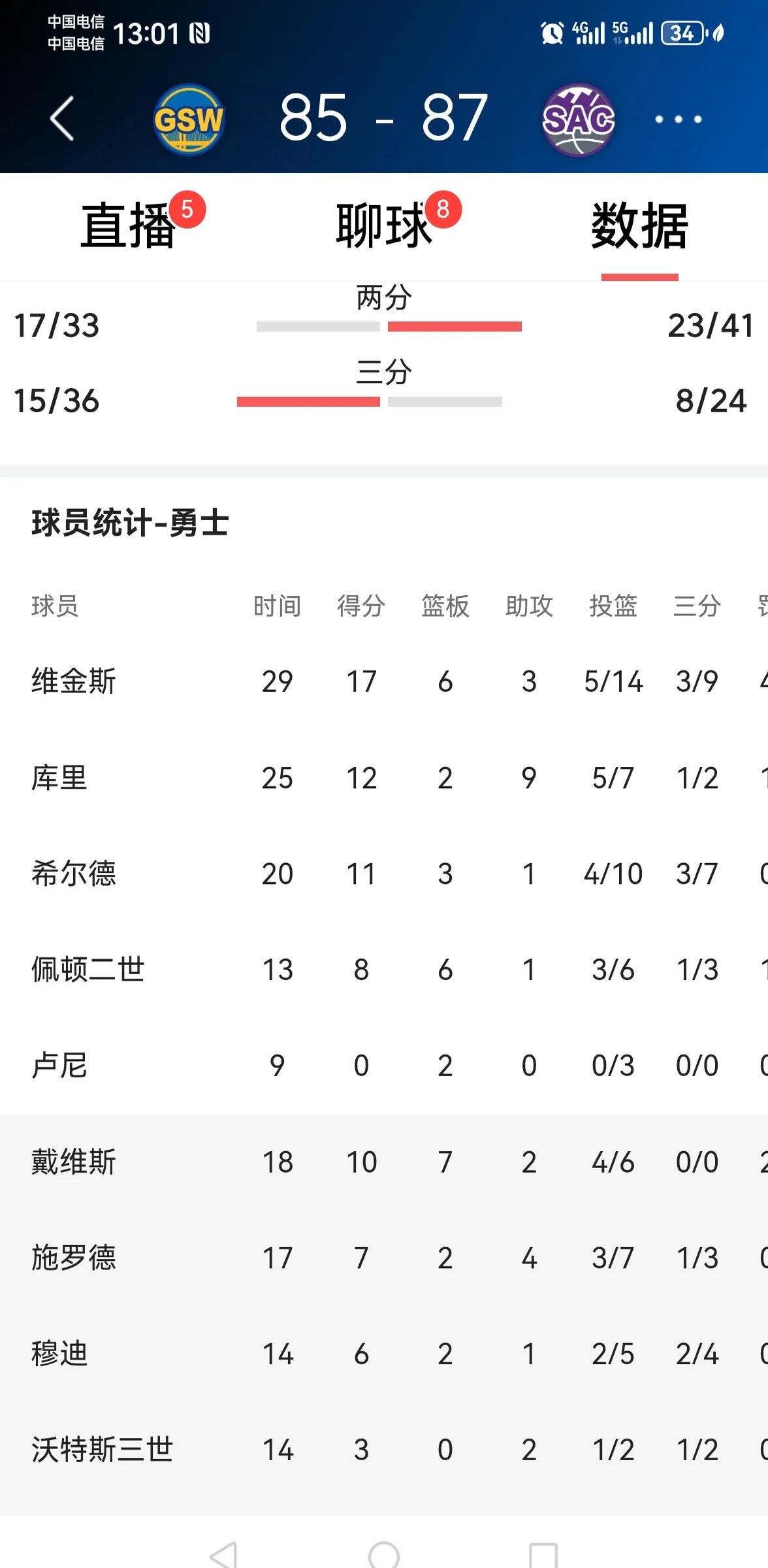Screen dimensions: 768x1568
Task: Open the more options ellipsis menu
Action: pyautogui.click(x=677, y=119)
